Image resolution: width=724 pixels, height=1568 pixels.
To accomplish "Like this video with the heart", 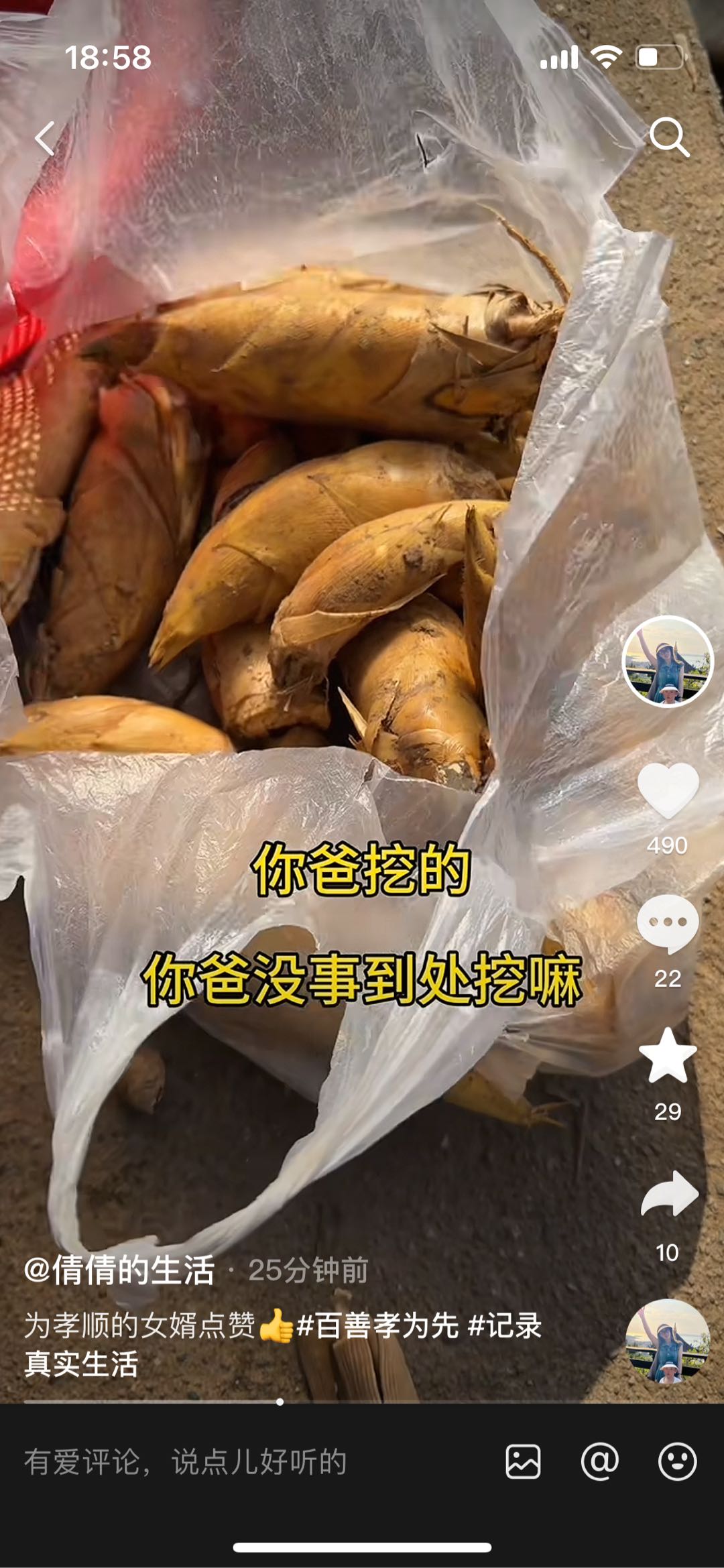I will [x=668, y=790].
